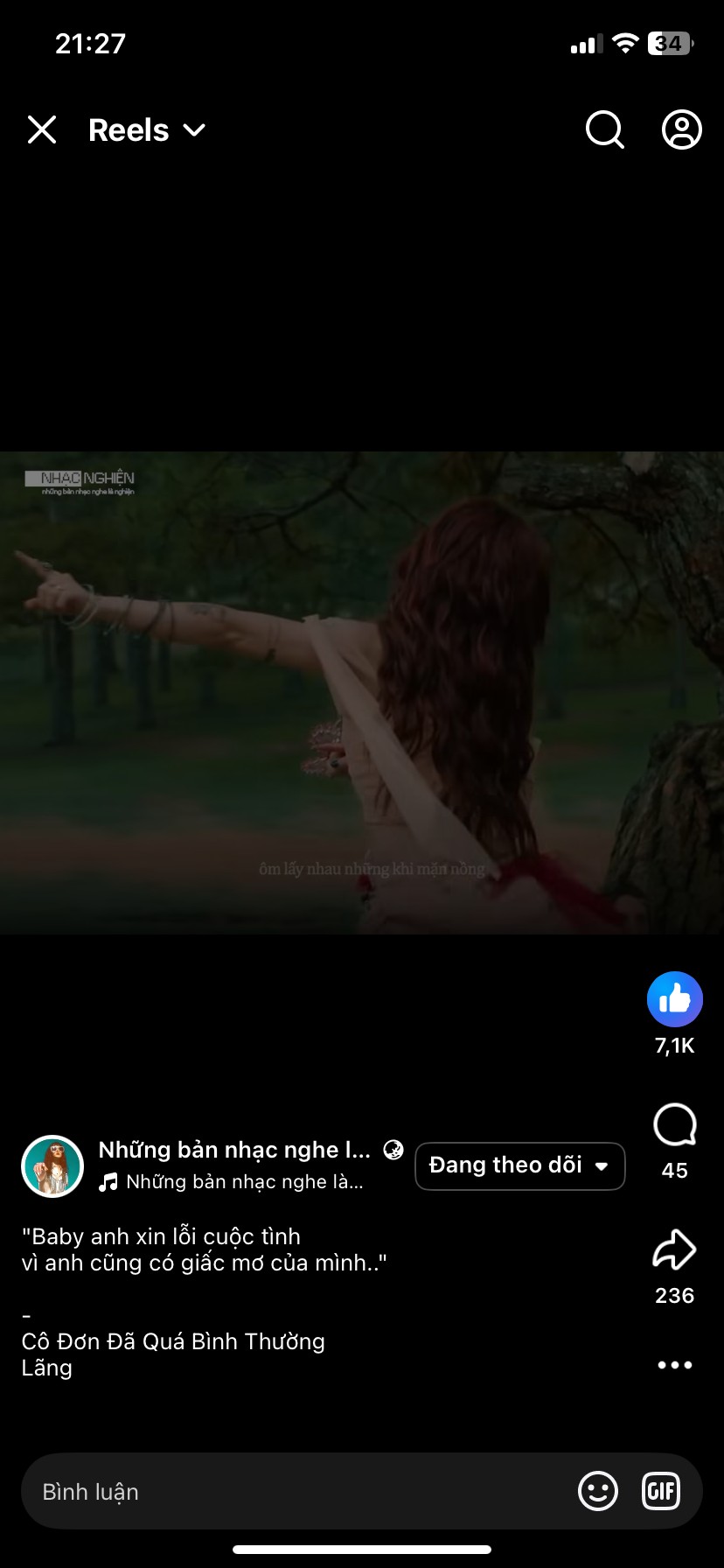Open the emoji picker
The height and width of the screenshot is (1568, 724).
coord(598,1491)
